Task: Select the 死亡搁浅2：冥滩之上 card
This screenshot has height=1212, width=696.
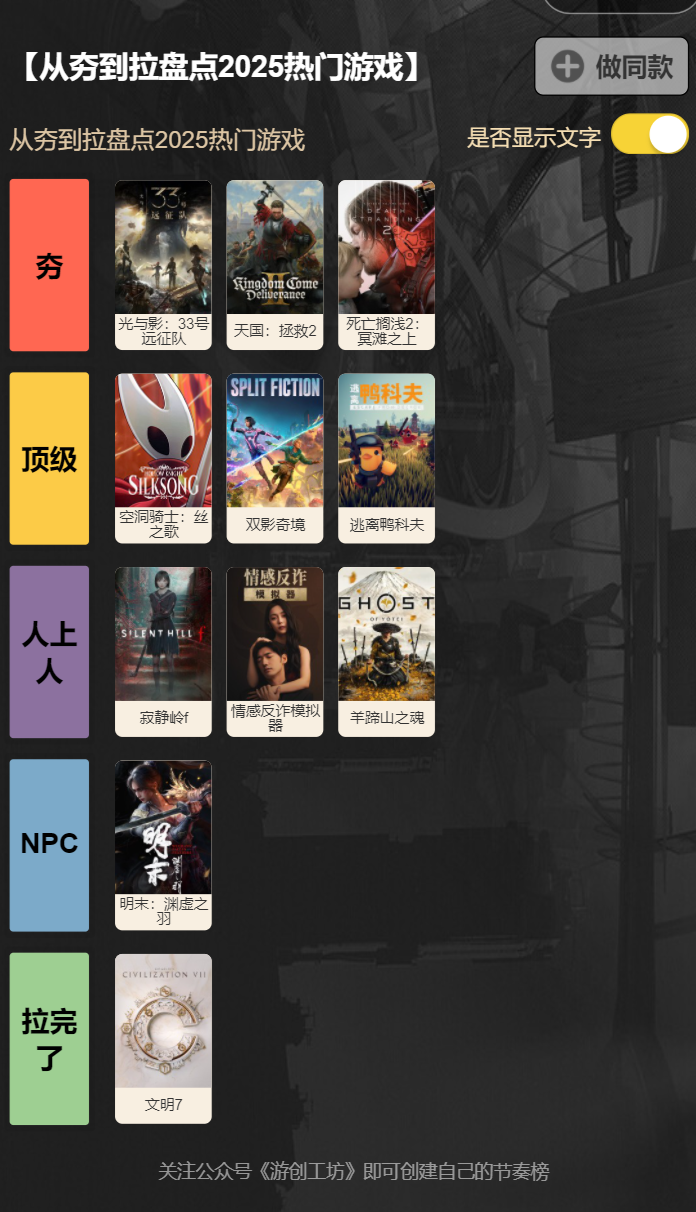Action: [x=386, y=264]
